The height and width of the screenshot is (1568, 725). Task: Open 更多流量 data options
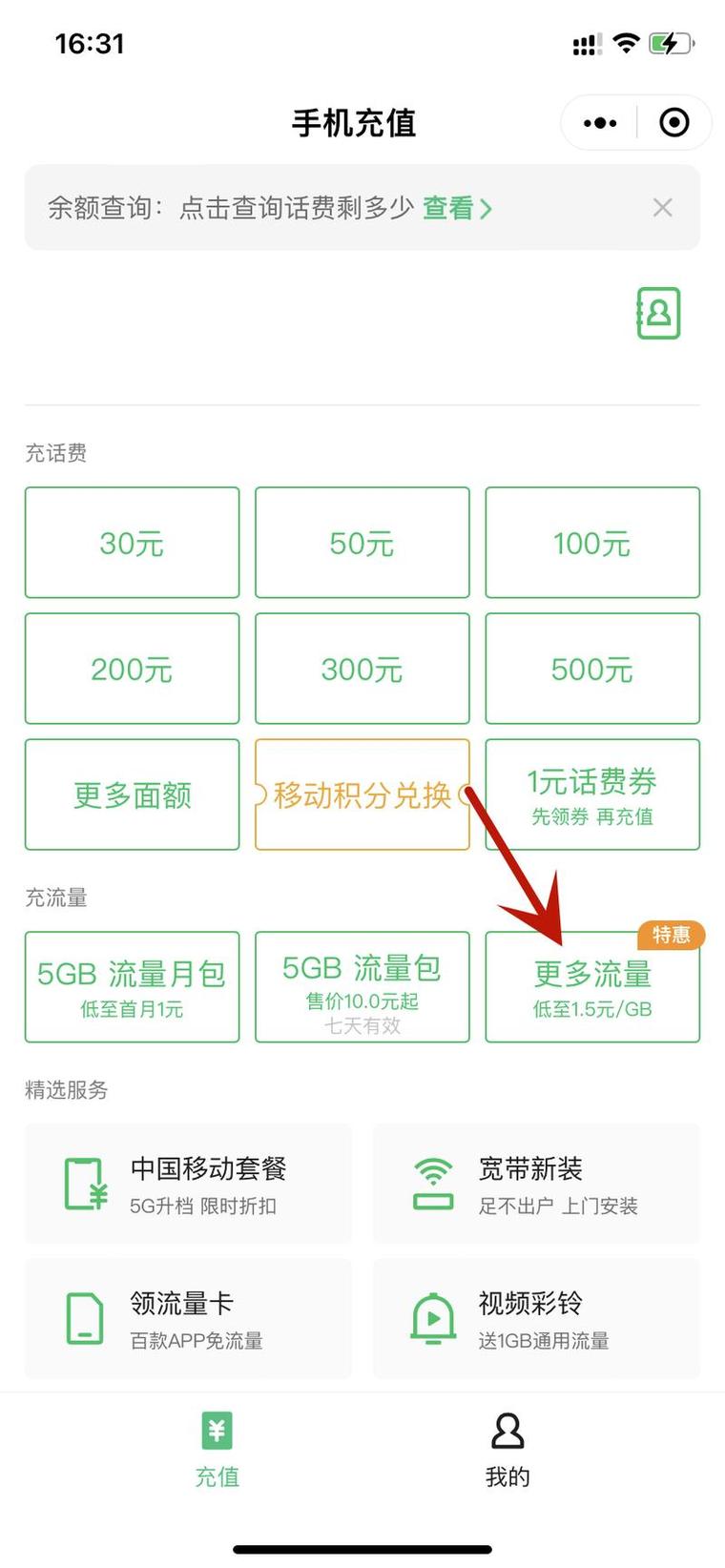click(x=591, y=987)
